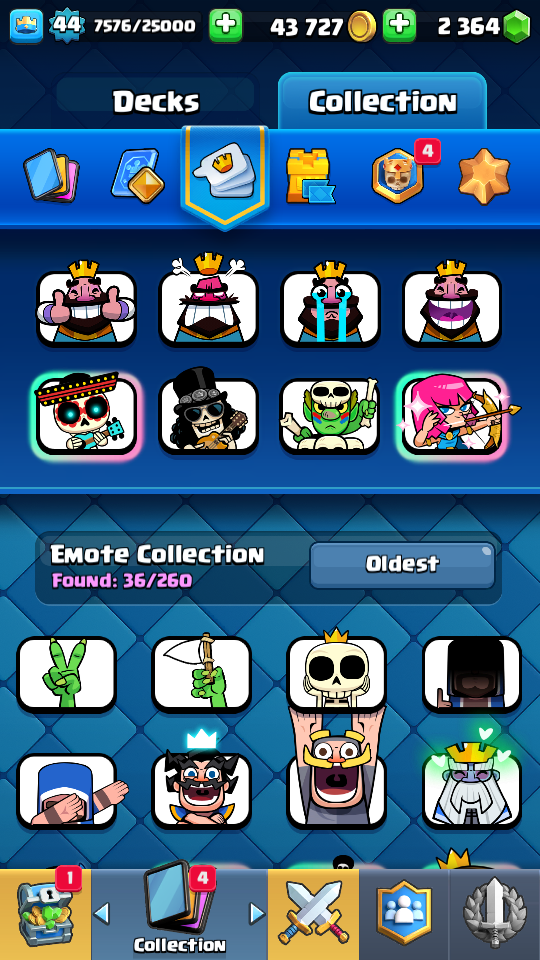This screenshot has height=960, width=540.
Task: Add gold with the plus button beside coins
Action: click(x=399, y=26)
